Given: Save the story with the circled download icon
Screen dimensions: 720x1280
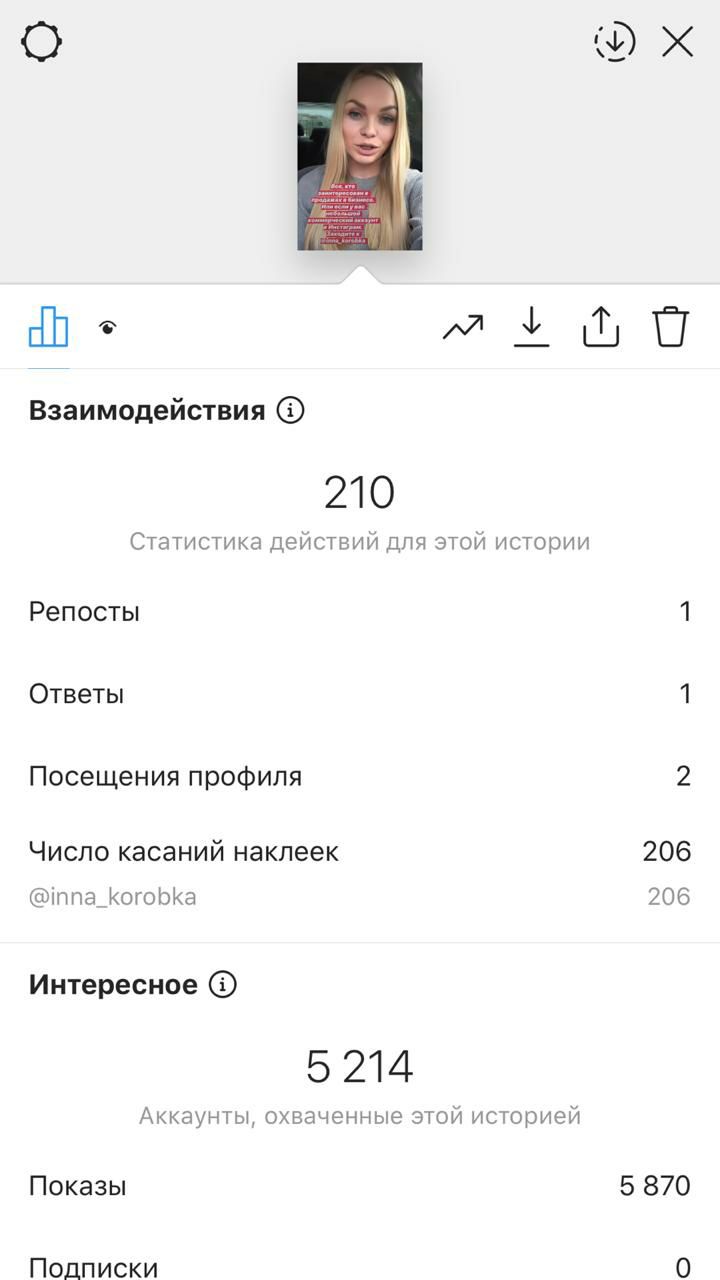Looking at the screenshot, I should 614,42.
